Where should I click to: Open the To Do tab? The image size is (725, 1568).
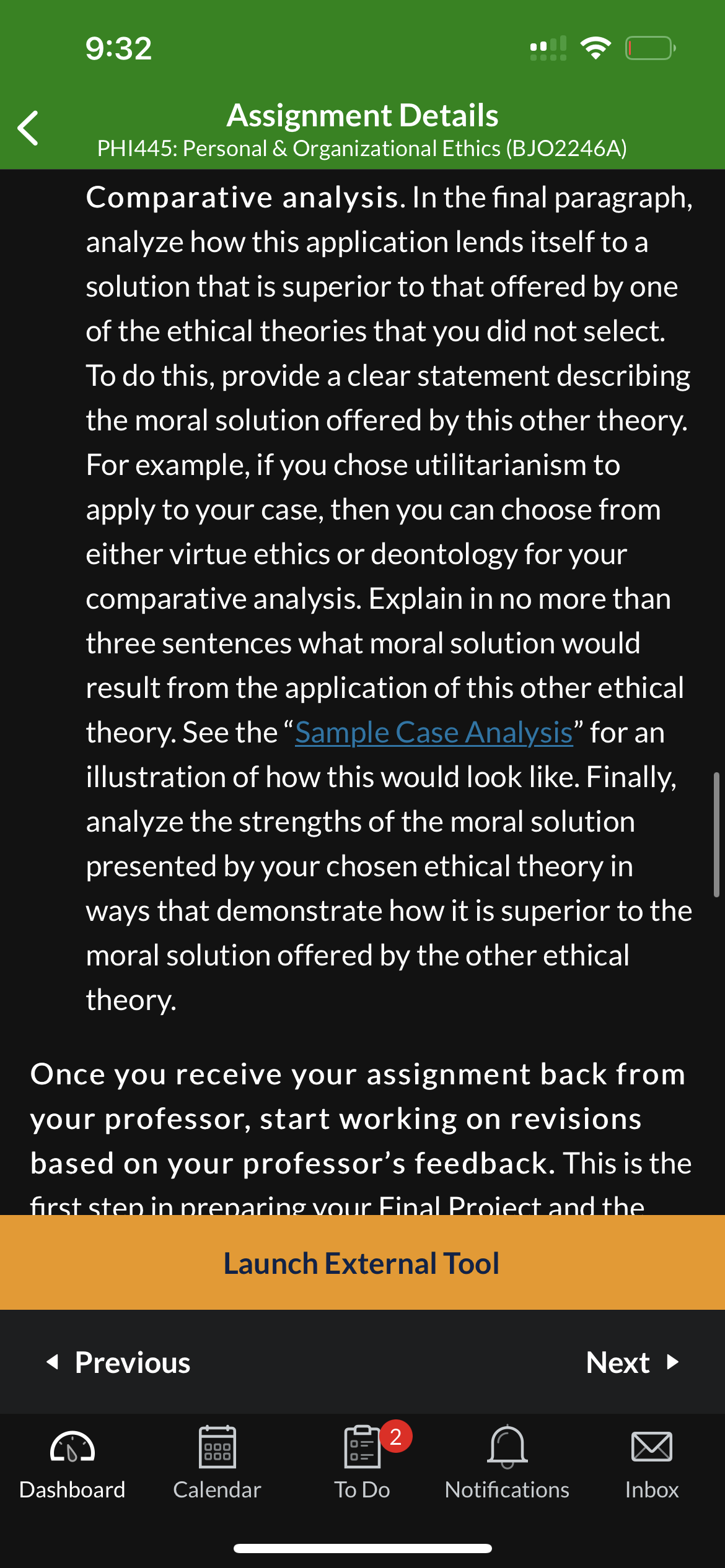pyautogui.click(x=362, y=1464)
